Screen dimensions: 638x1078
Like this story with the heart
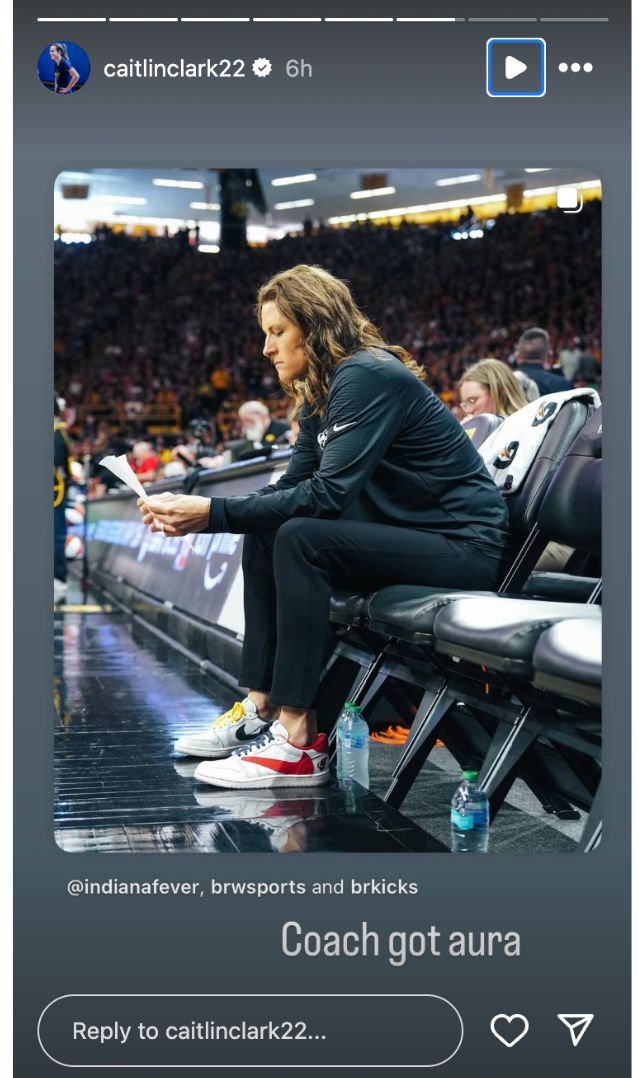(509, 1030)
